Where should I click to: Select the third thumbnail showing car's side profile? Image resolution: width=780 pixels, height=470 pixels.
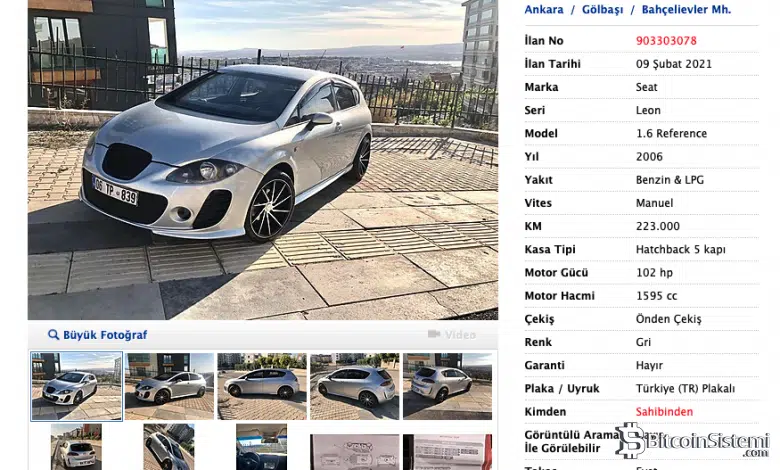tap(262, 386)
